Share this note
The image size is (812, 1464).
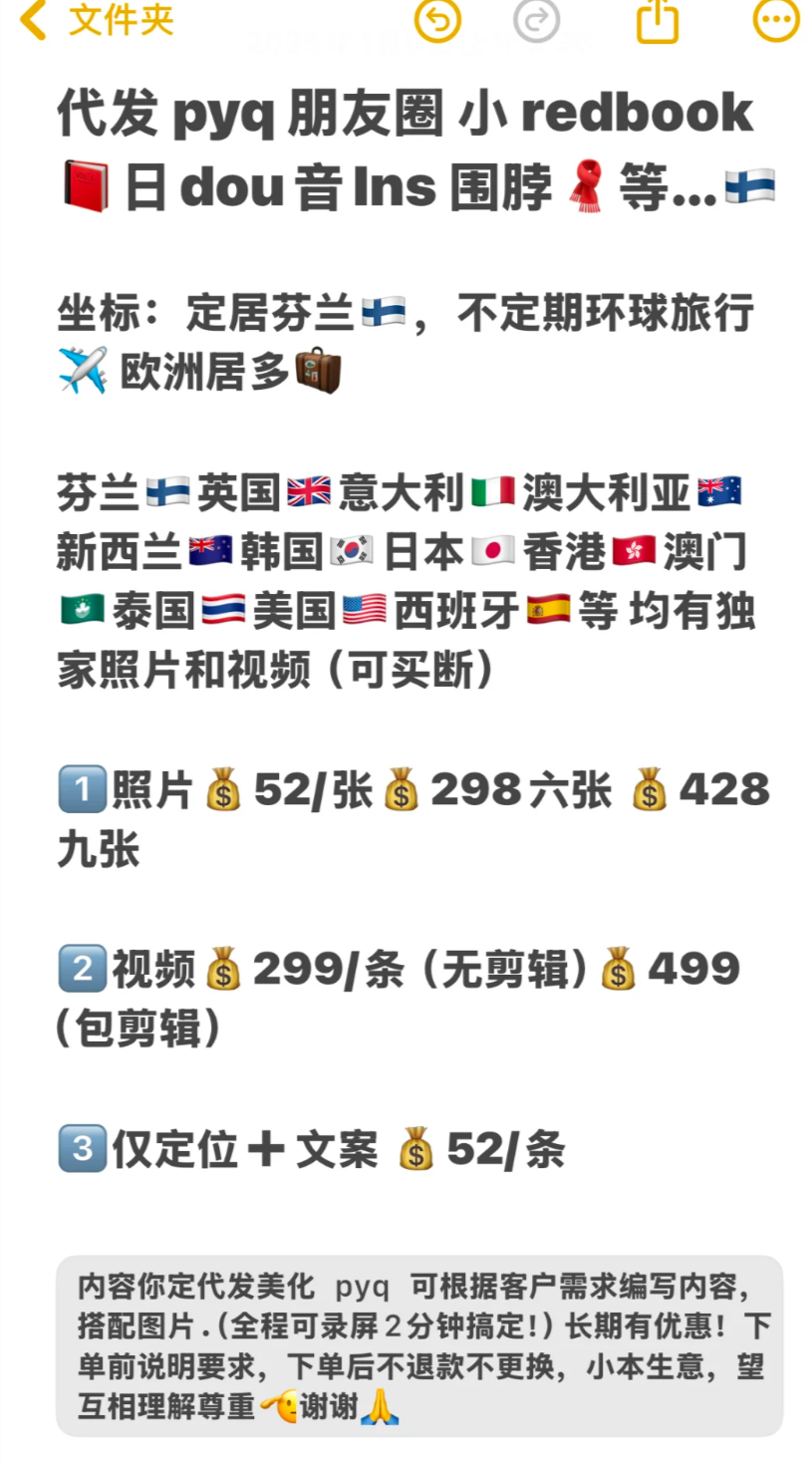point(657,21)
